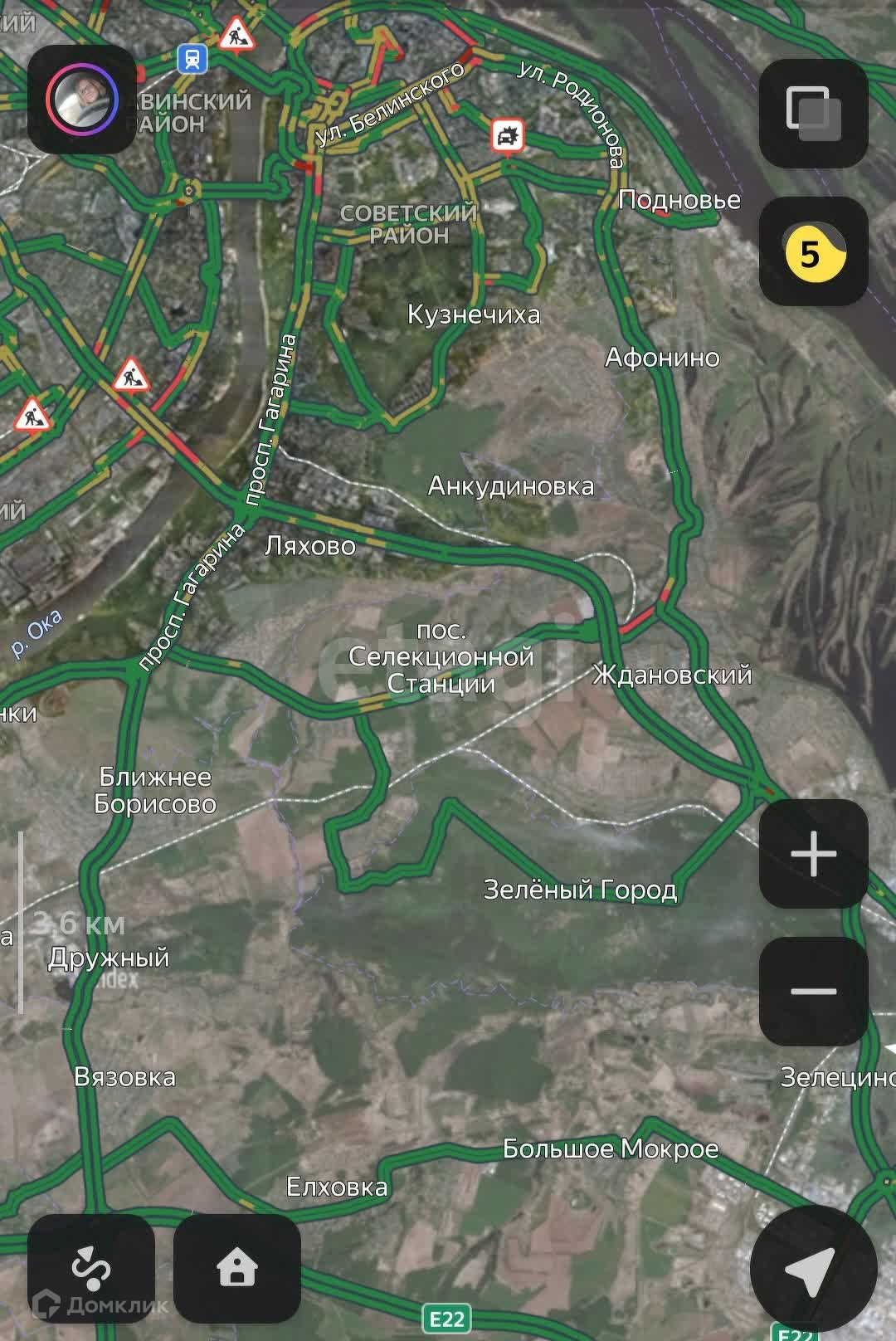The width and height of the screenshot is (896, 1341).
Task: Open the map layers selector
Action: point(813,114)
